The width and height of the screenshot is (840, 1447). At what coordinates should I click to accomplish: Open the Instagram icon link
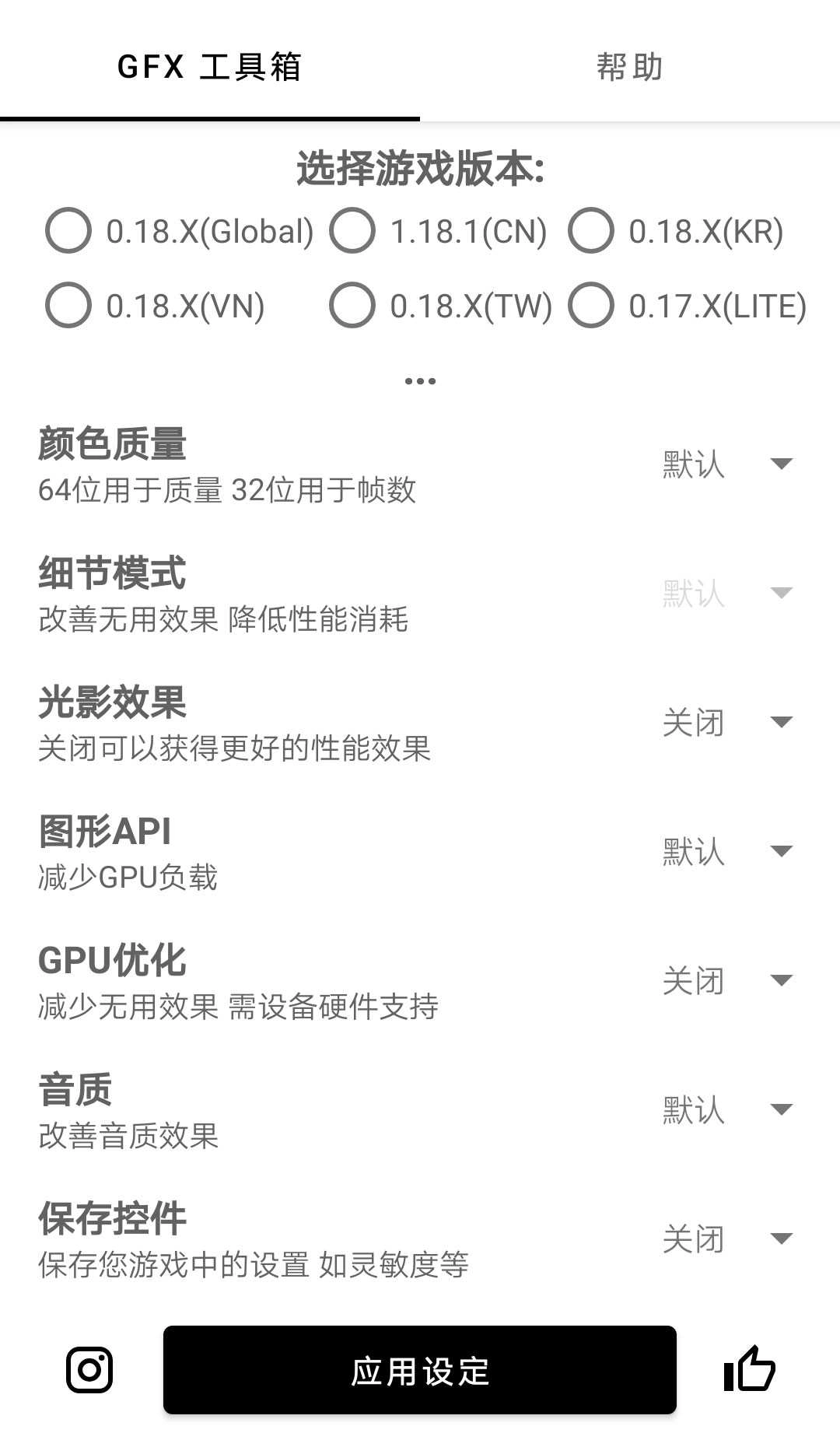[x=89, y=1370]
